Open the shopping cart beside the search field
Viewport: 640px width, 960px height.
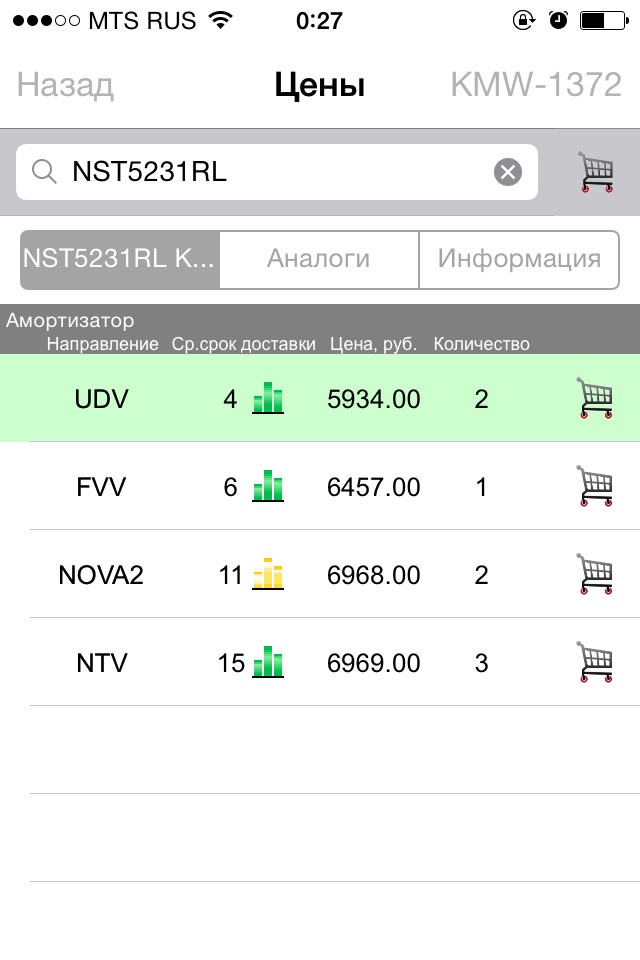[596, 172]
